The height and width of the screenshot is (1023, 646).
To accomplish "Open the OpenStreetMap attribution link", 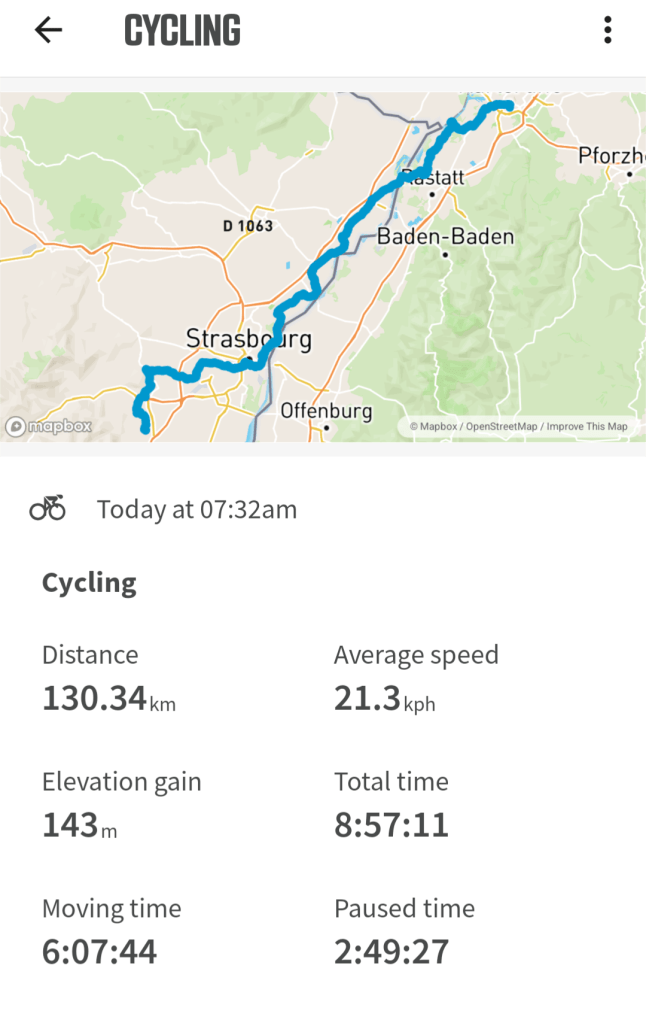I will (x=502, y=427).
